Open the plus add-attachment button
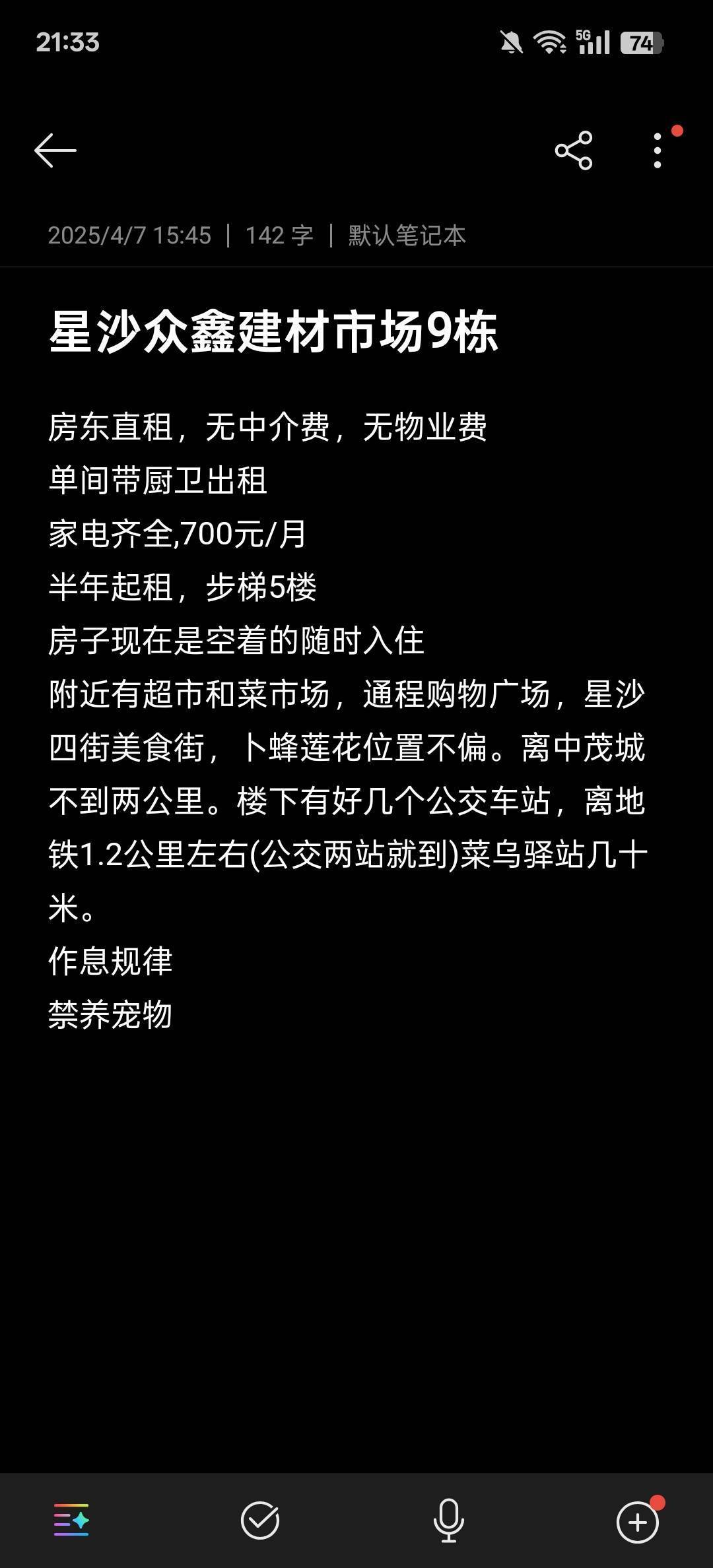Image resolution: width=713 pixels, height=1568 pixels. tap(638, 1522)
